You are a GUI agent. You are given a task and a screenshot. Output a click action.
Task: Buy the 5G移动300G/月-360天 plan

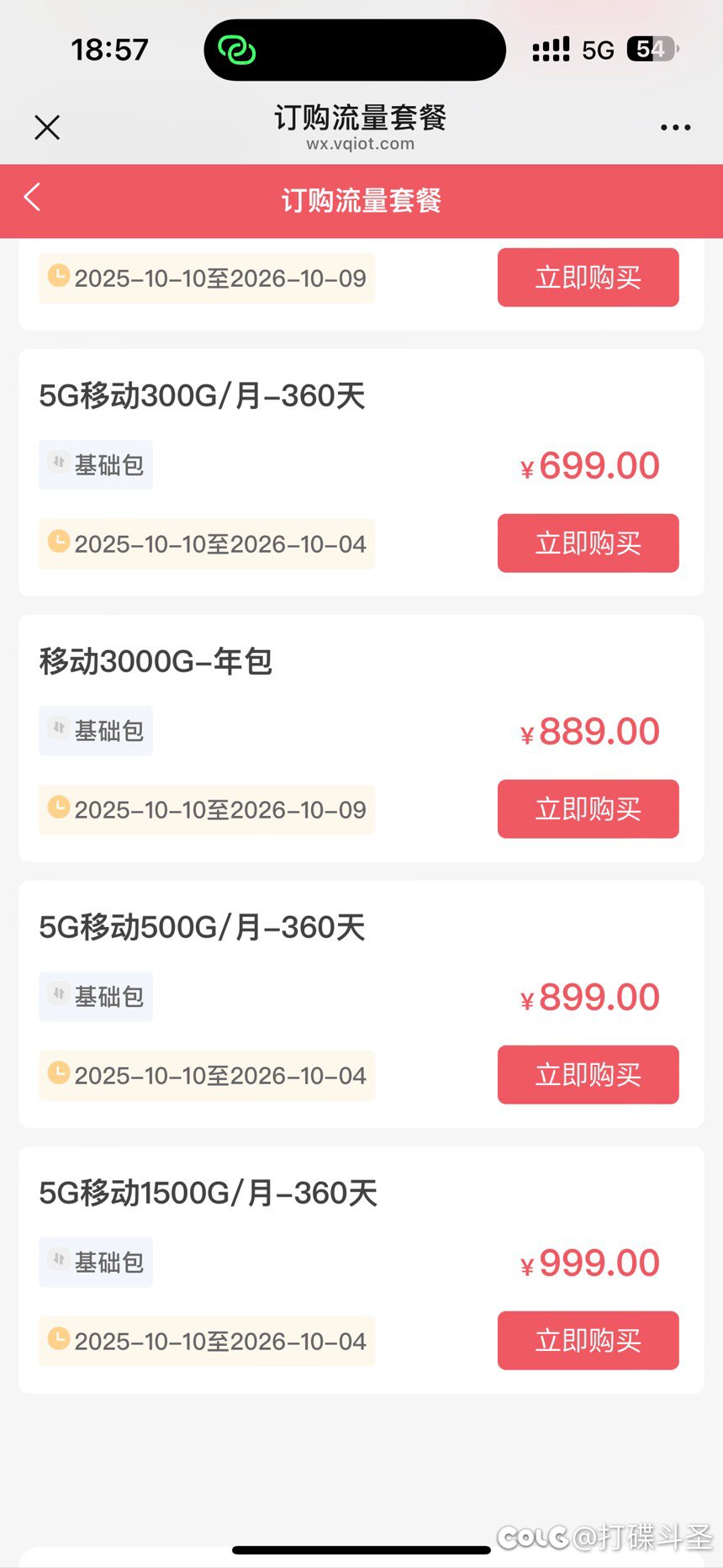pyautogui.click(x=588, y=543)
